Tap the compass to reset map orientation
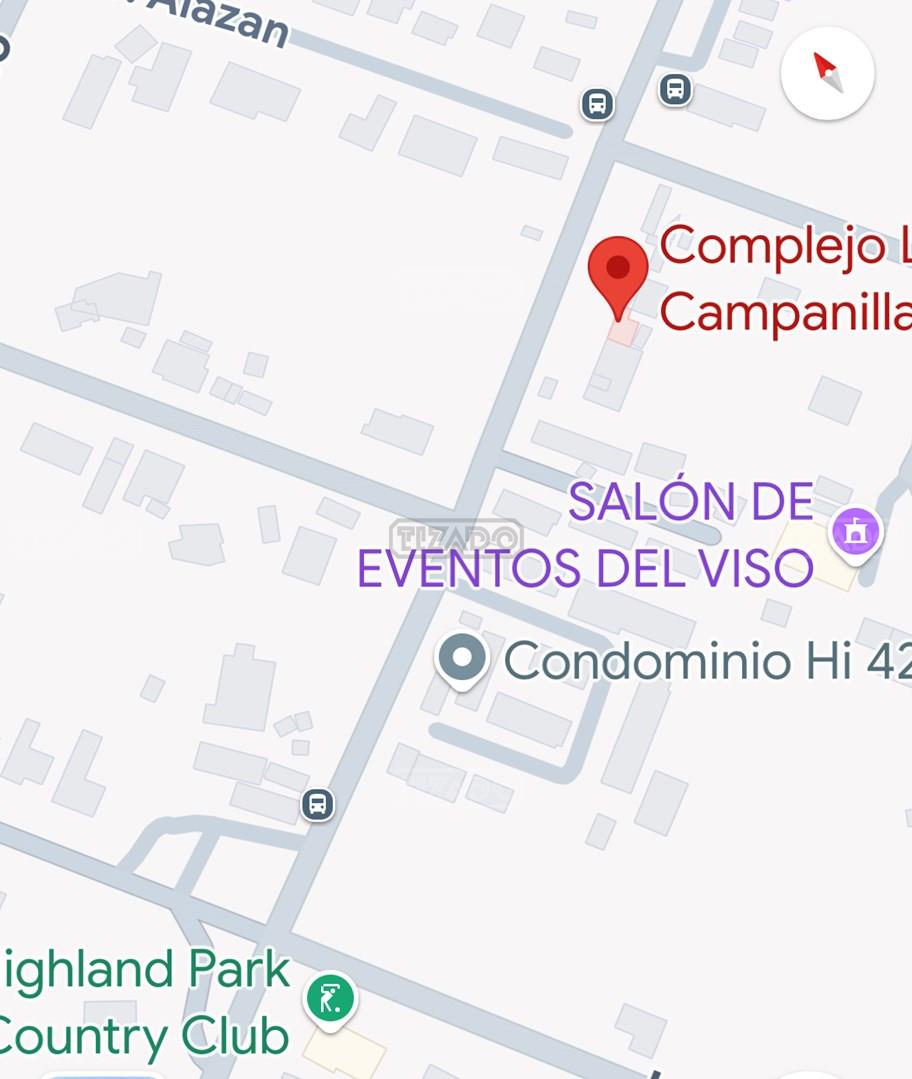The width and height of the screenshot is (912, 1079). click(x=827, y=73)
